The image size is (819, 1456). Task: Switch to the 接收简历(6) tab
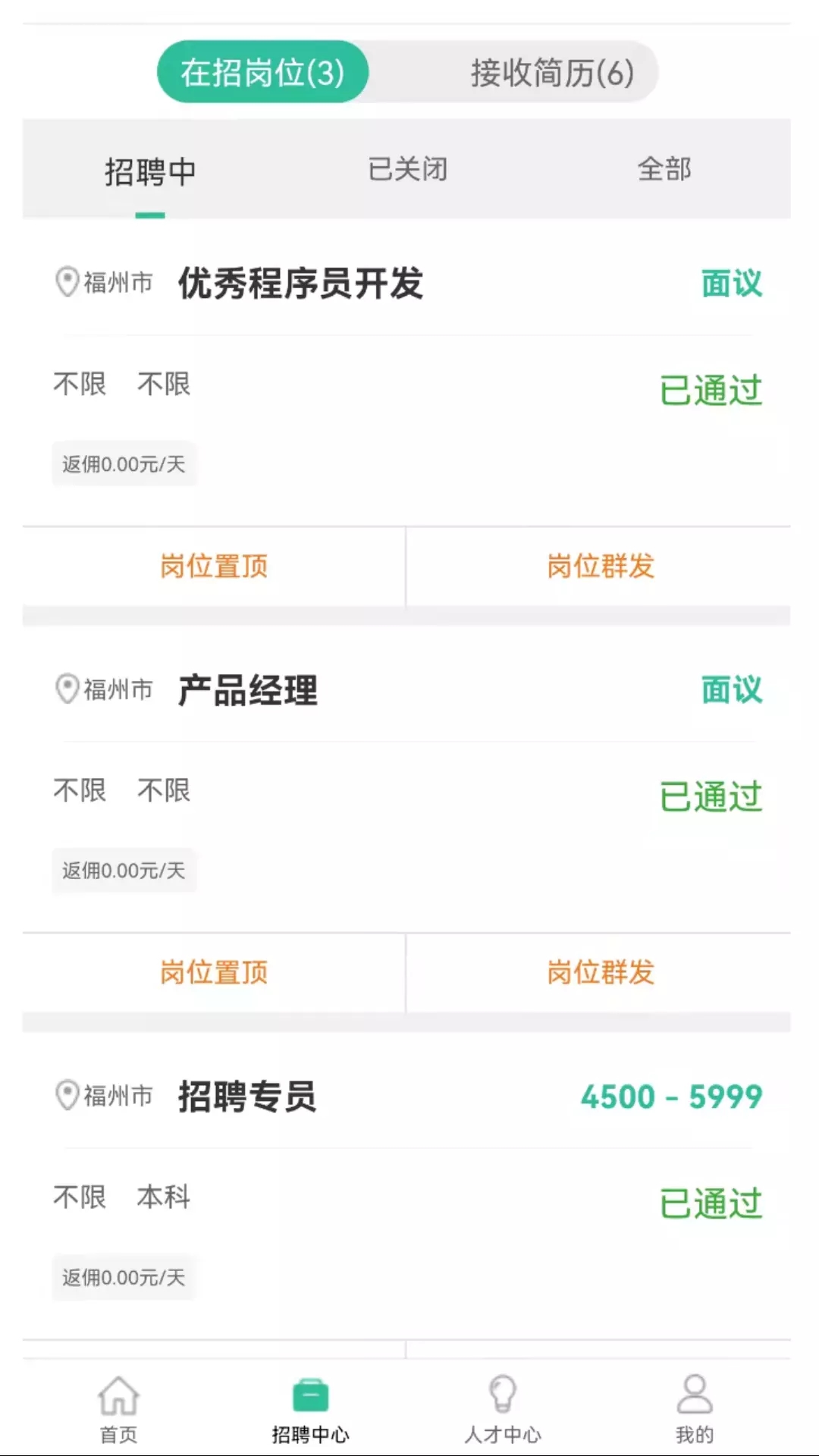click(x=551, y=73)
